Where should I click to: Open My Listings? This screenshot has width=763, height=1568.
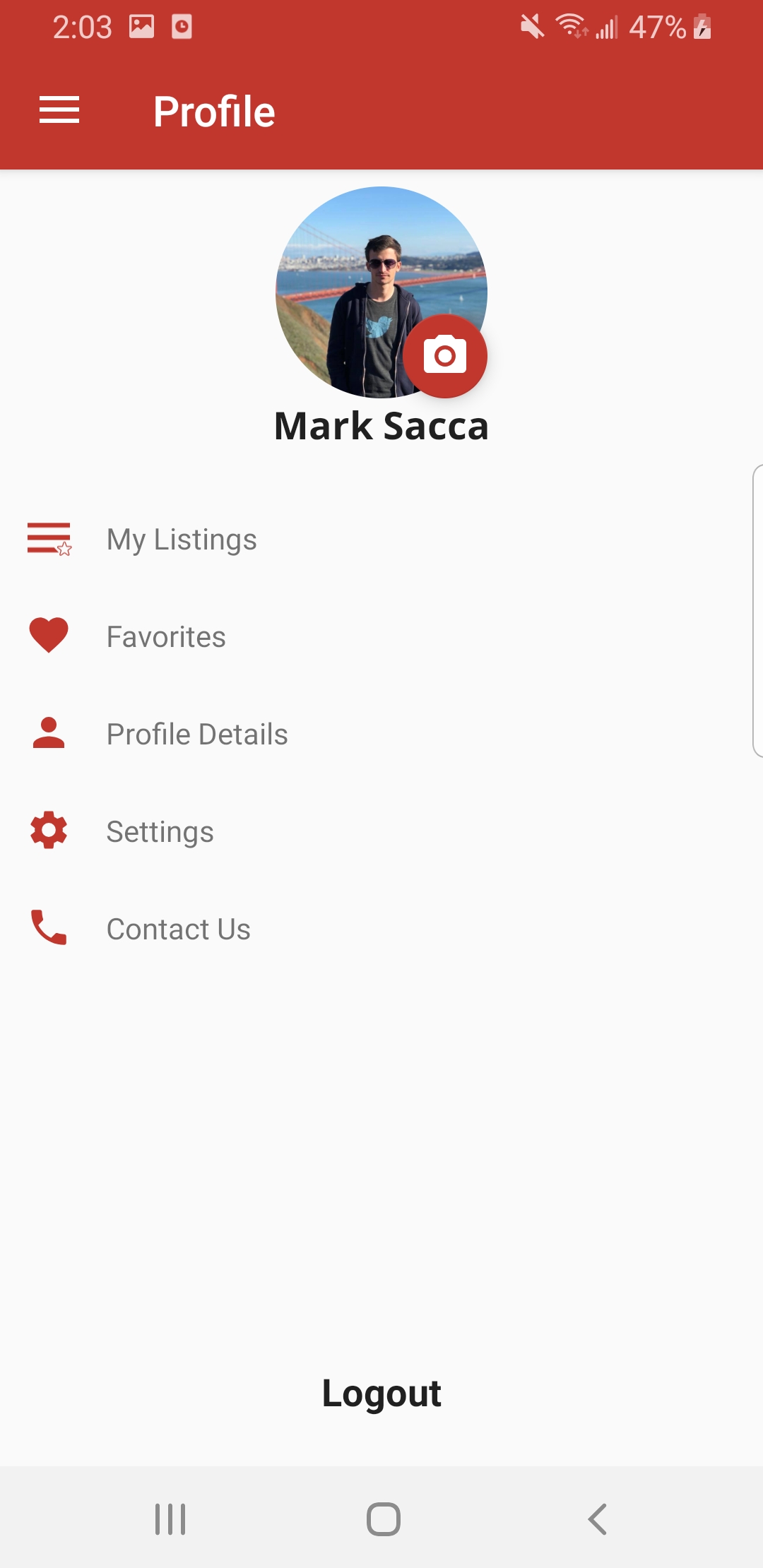click(181, 540)
